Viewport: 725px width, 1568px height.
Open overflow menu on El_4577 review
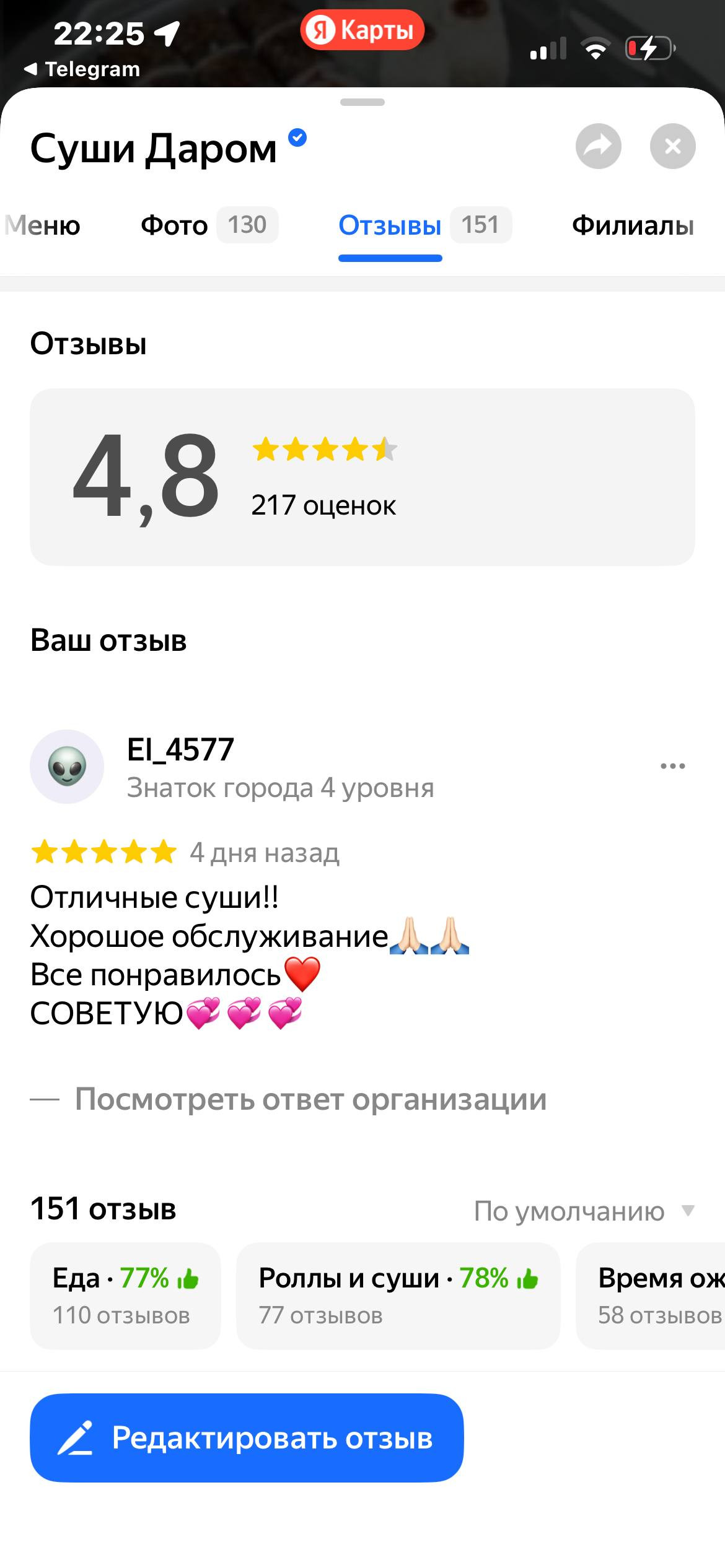(672, 767)
